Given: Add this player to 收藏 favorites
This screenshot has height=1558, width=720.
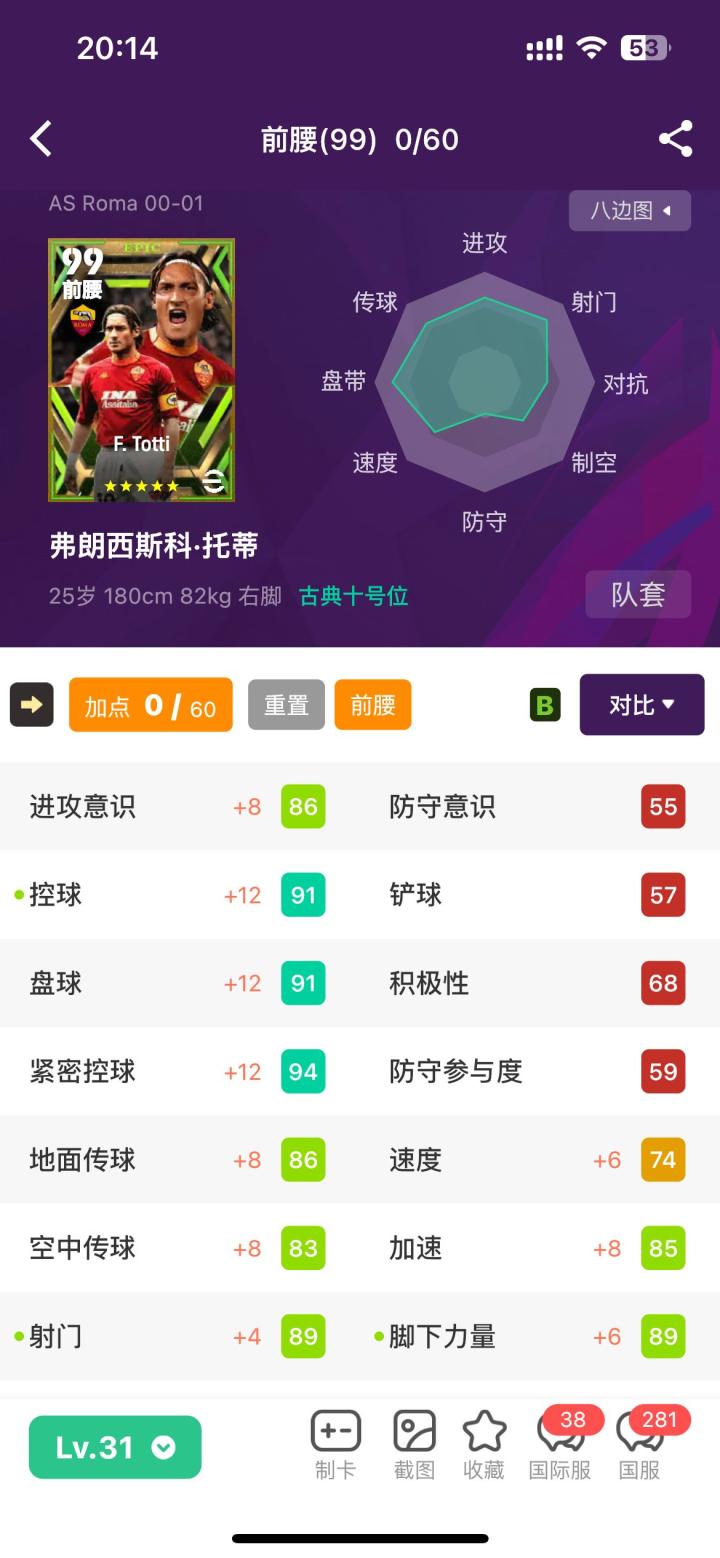Looking at the screenshot, I should [x=484, y=1444].
